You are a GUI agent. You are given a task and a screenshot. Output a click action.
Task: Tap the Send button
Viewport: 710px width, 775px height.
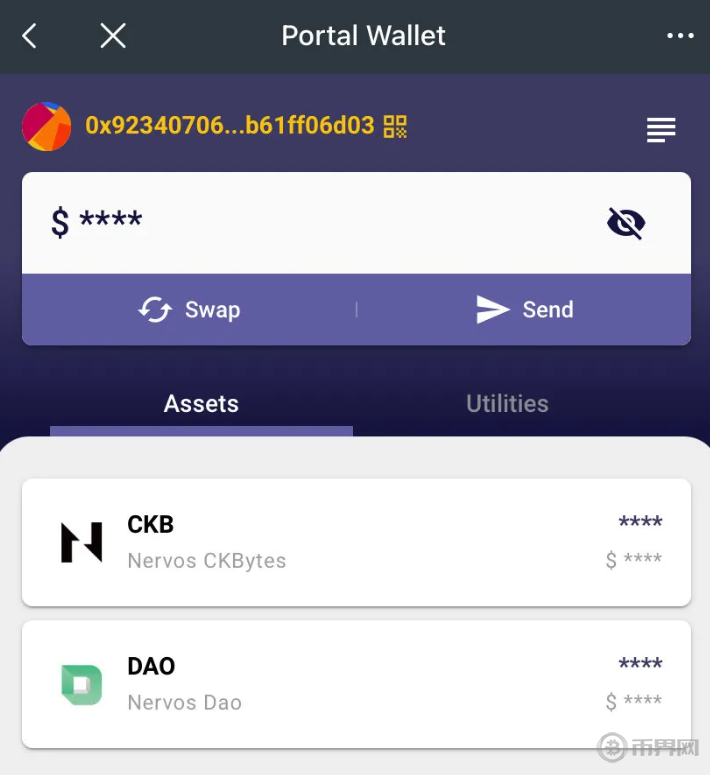pos(524,310)
